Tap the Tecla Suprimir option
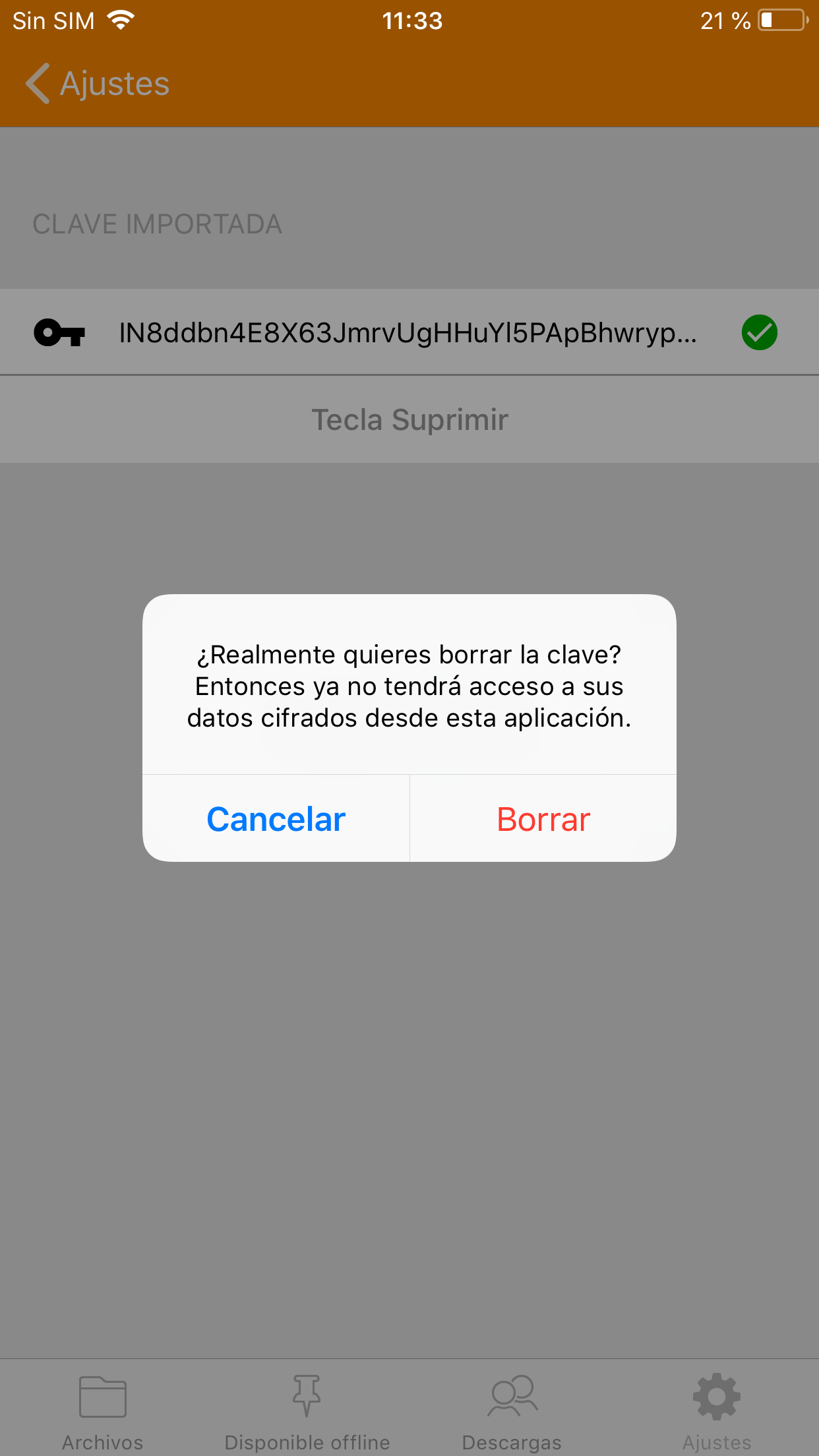Screen dimensions: 819x1456 point(409,419)
